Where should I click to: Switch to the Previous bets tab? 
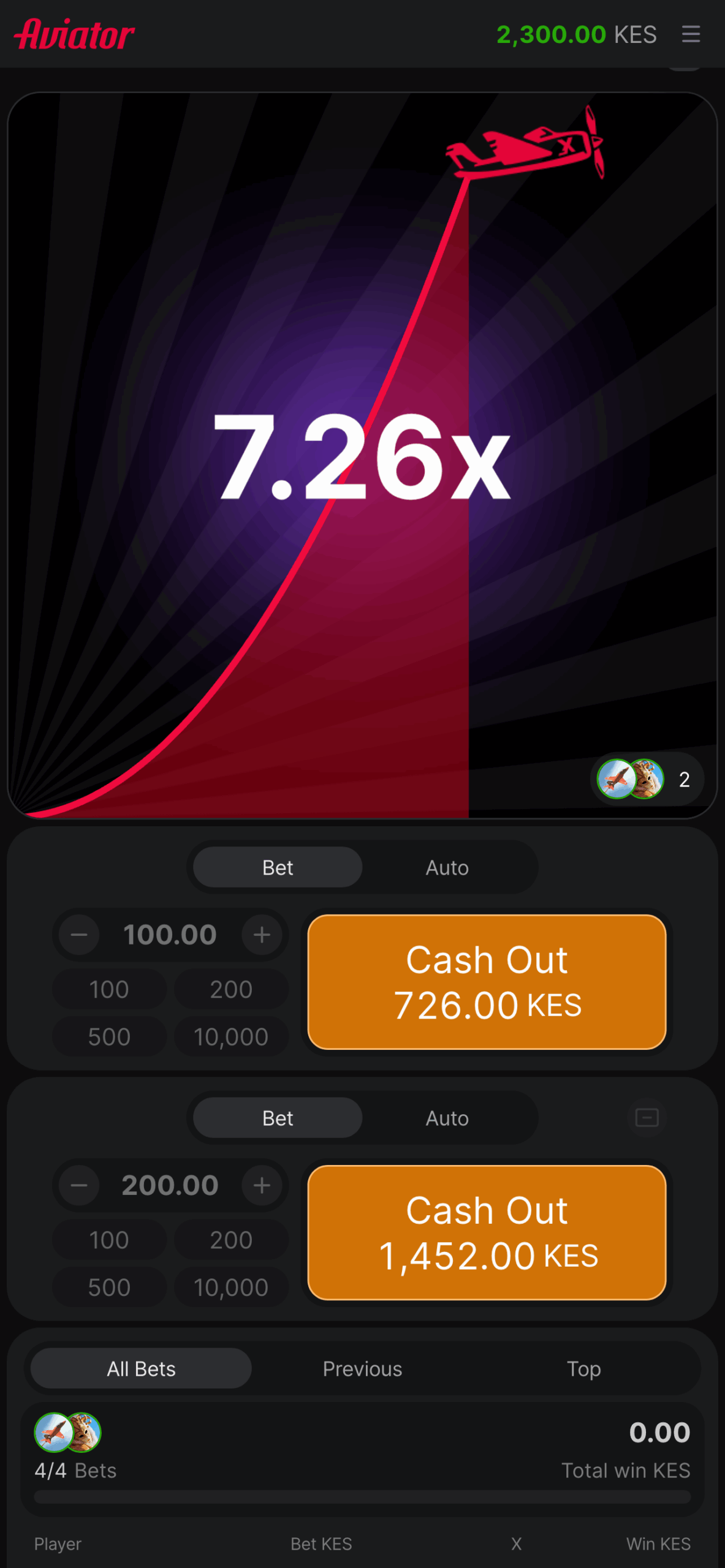coord(362,1369)
